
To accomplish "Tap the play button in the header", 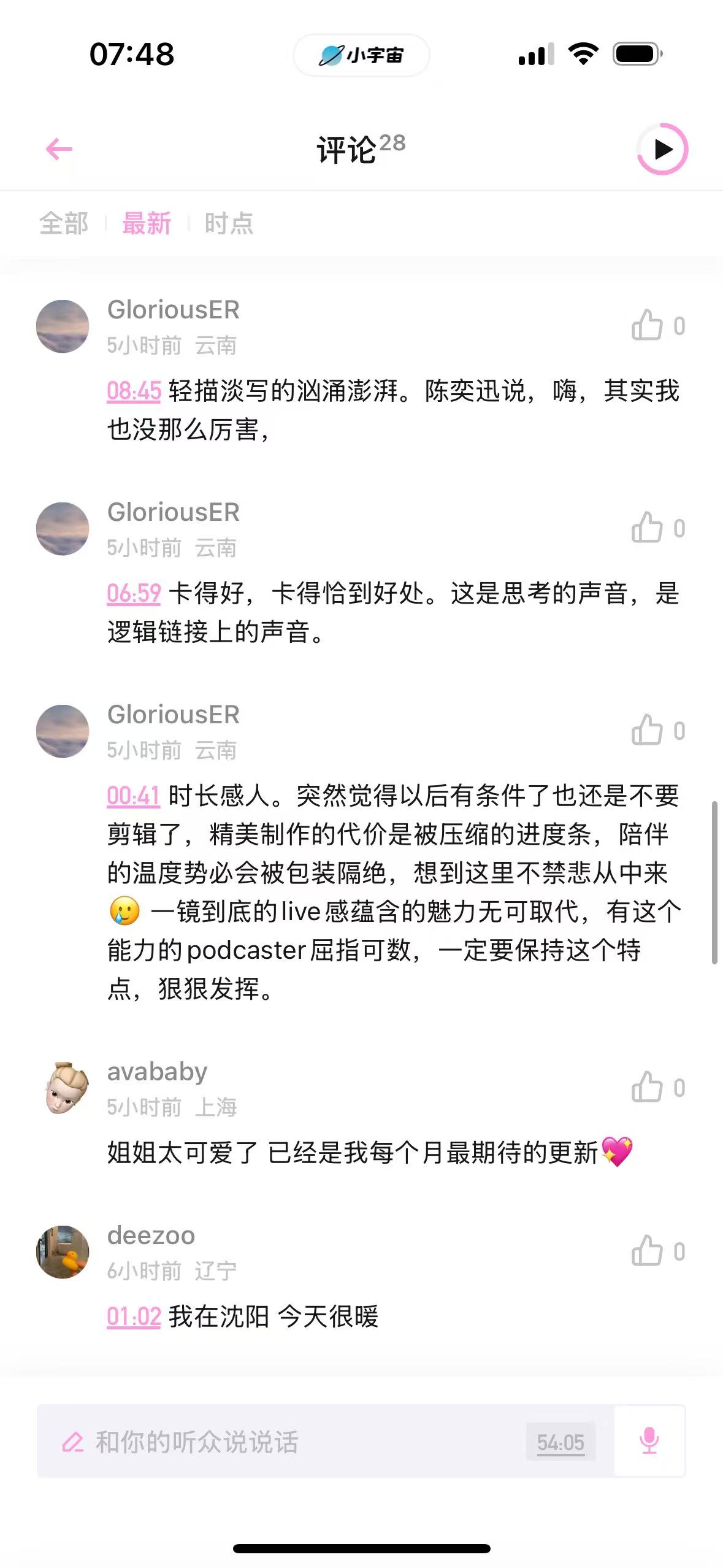I will click(662, 149).
